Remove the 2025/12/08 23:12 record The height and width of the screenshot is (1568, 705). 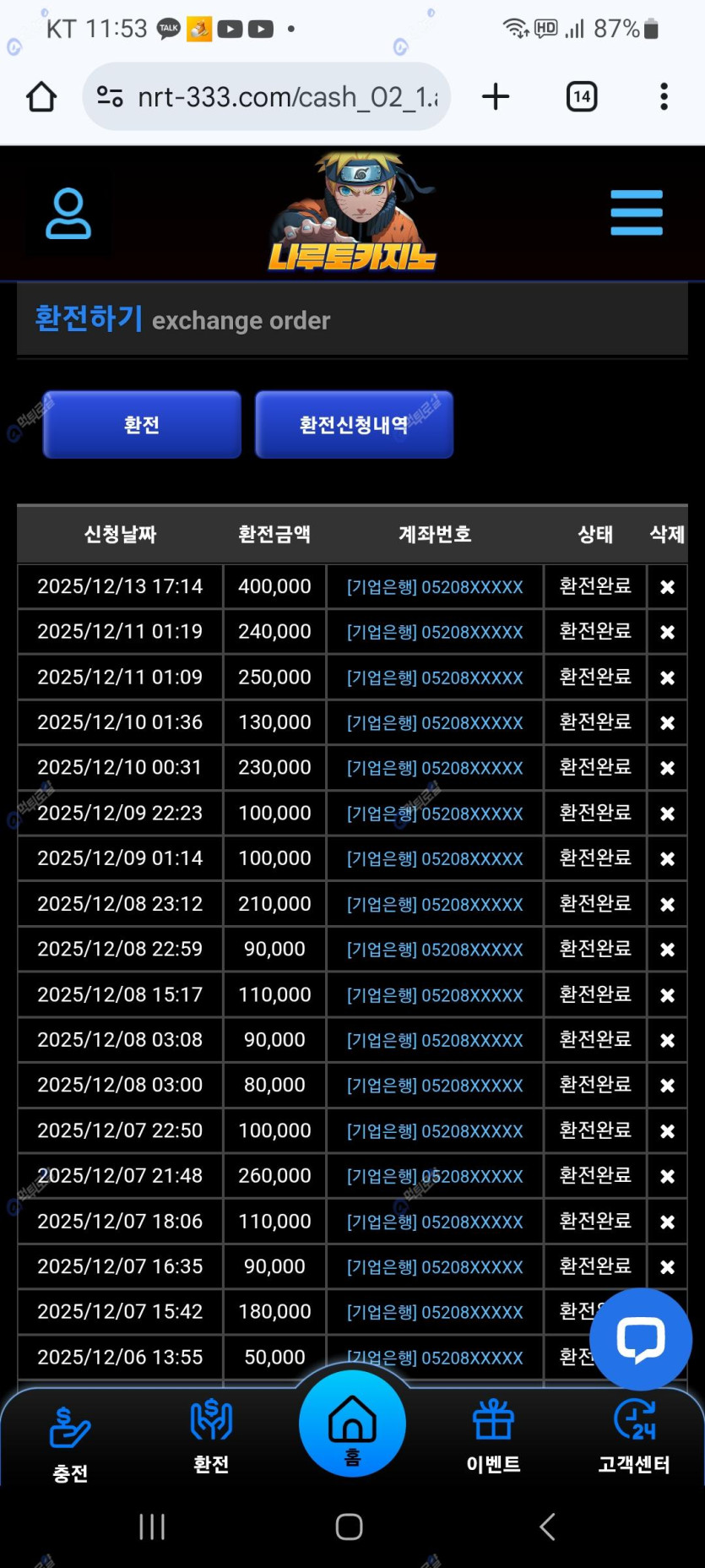(x=667, y=904)
